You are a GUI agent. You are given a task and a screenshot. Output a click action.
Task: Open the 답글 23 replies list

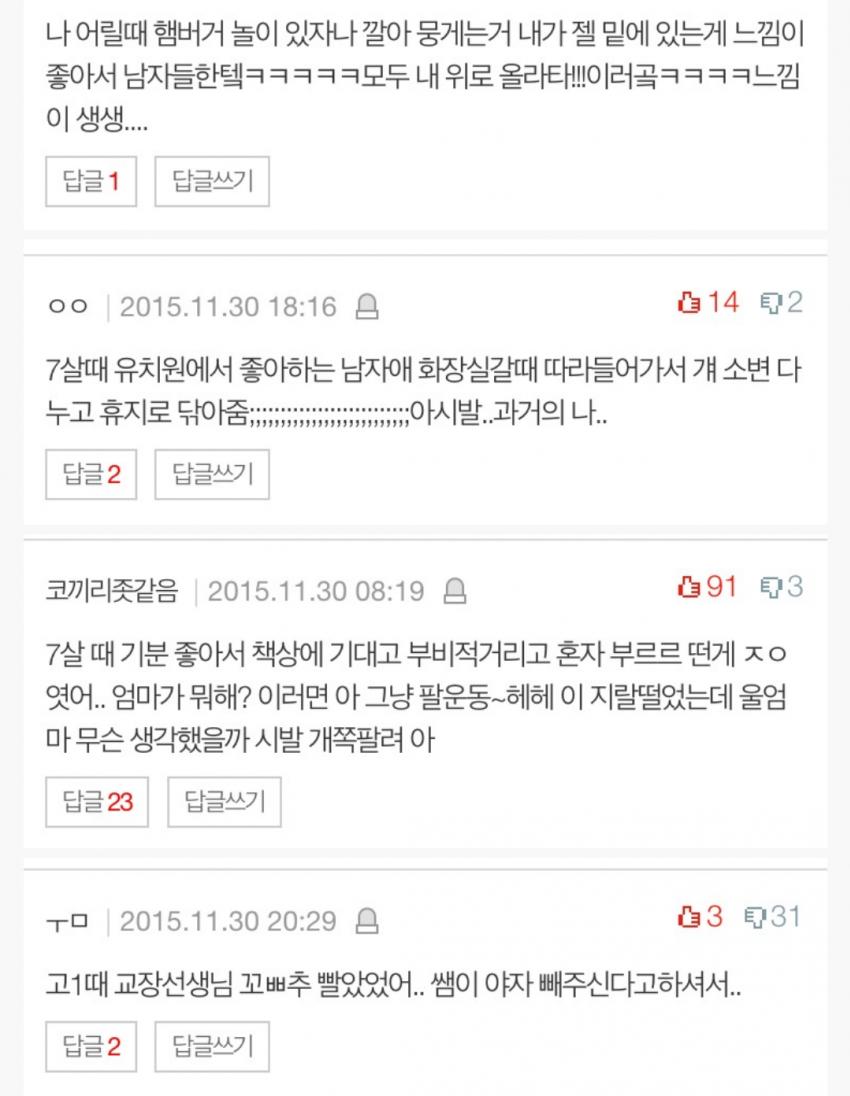97,801
